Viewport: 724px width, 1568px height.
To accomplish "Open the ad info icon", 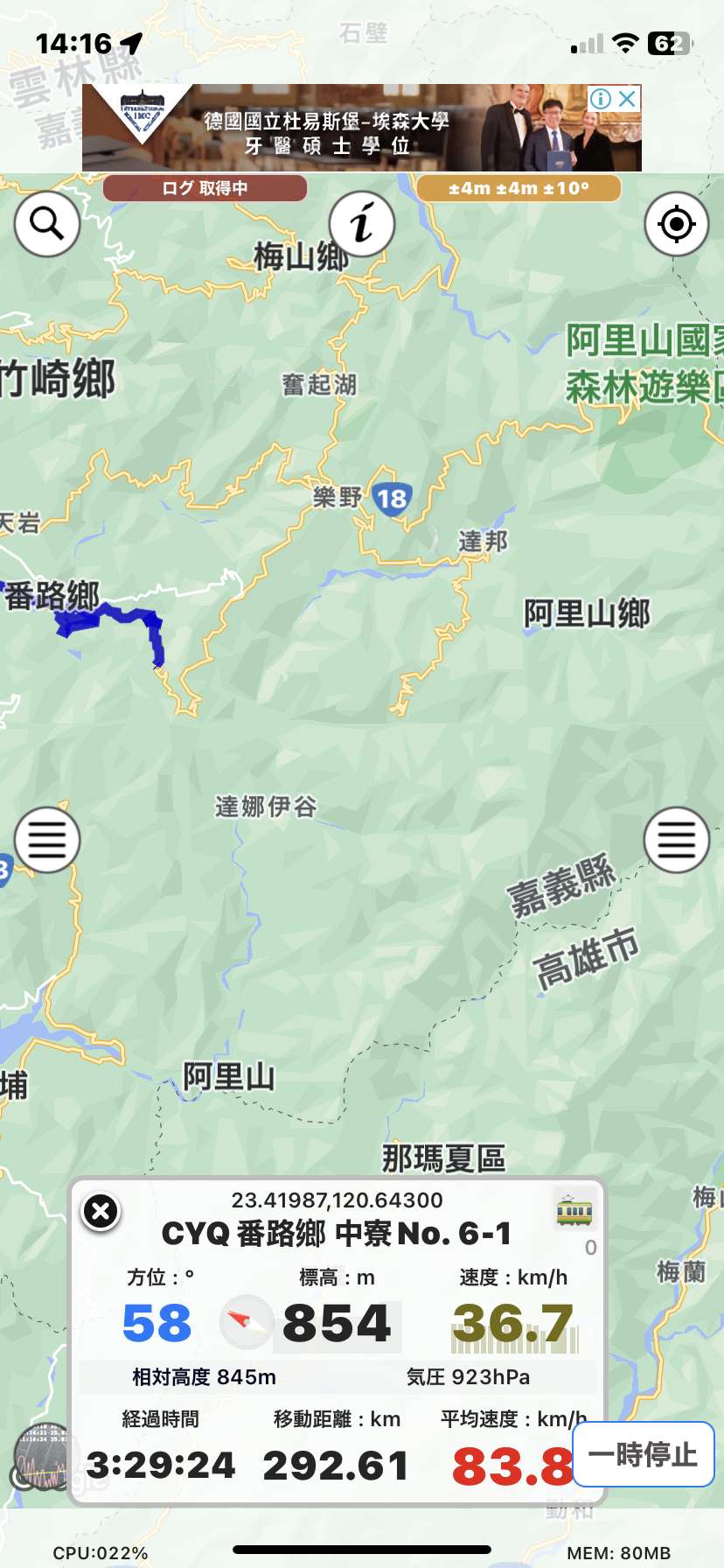I will [600, 99].
